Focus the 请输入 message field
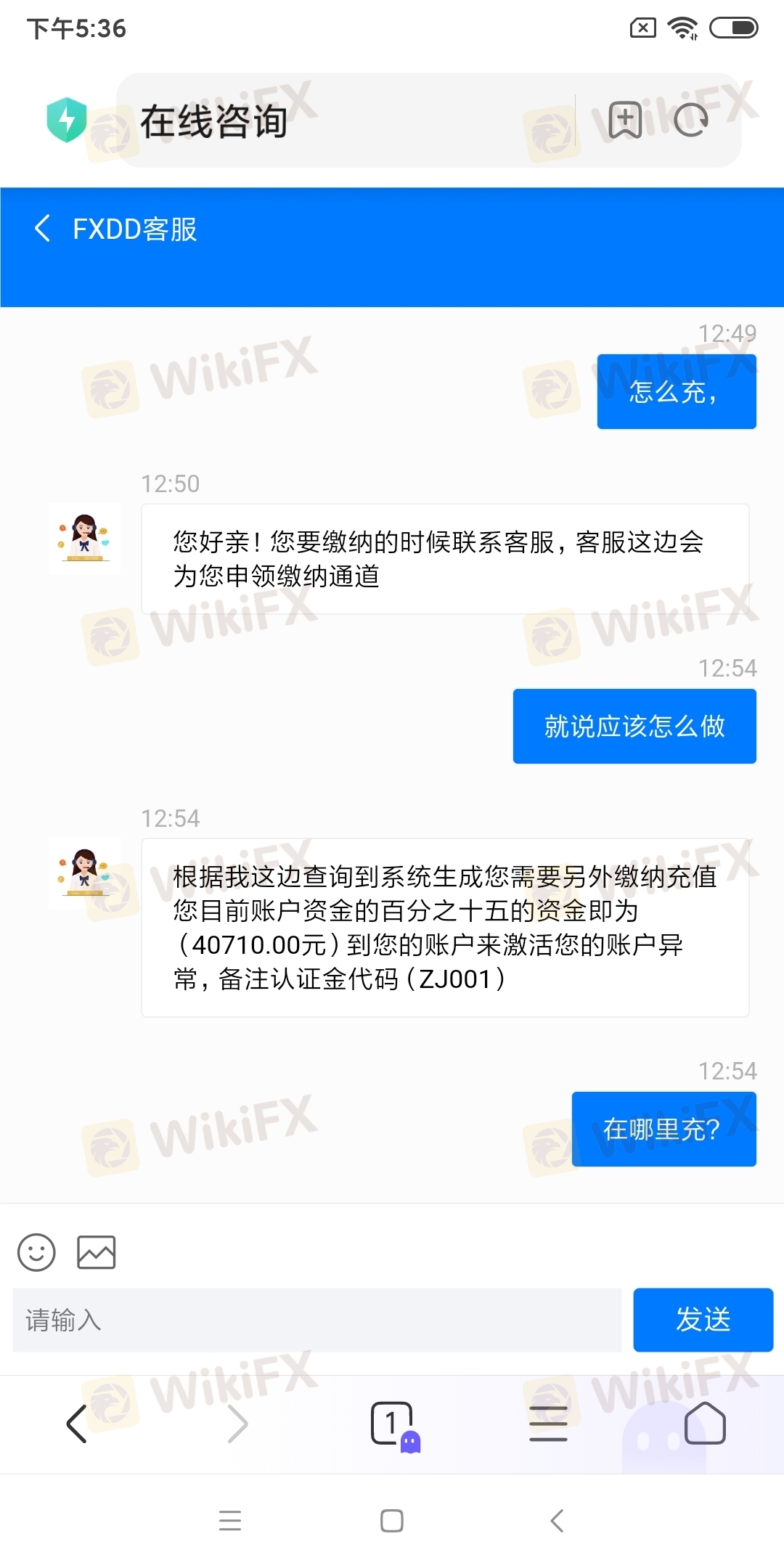This screenshot has width=784, height=1568. pos(317,1320)
